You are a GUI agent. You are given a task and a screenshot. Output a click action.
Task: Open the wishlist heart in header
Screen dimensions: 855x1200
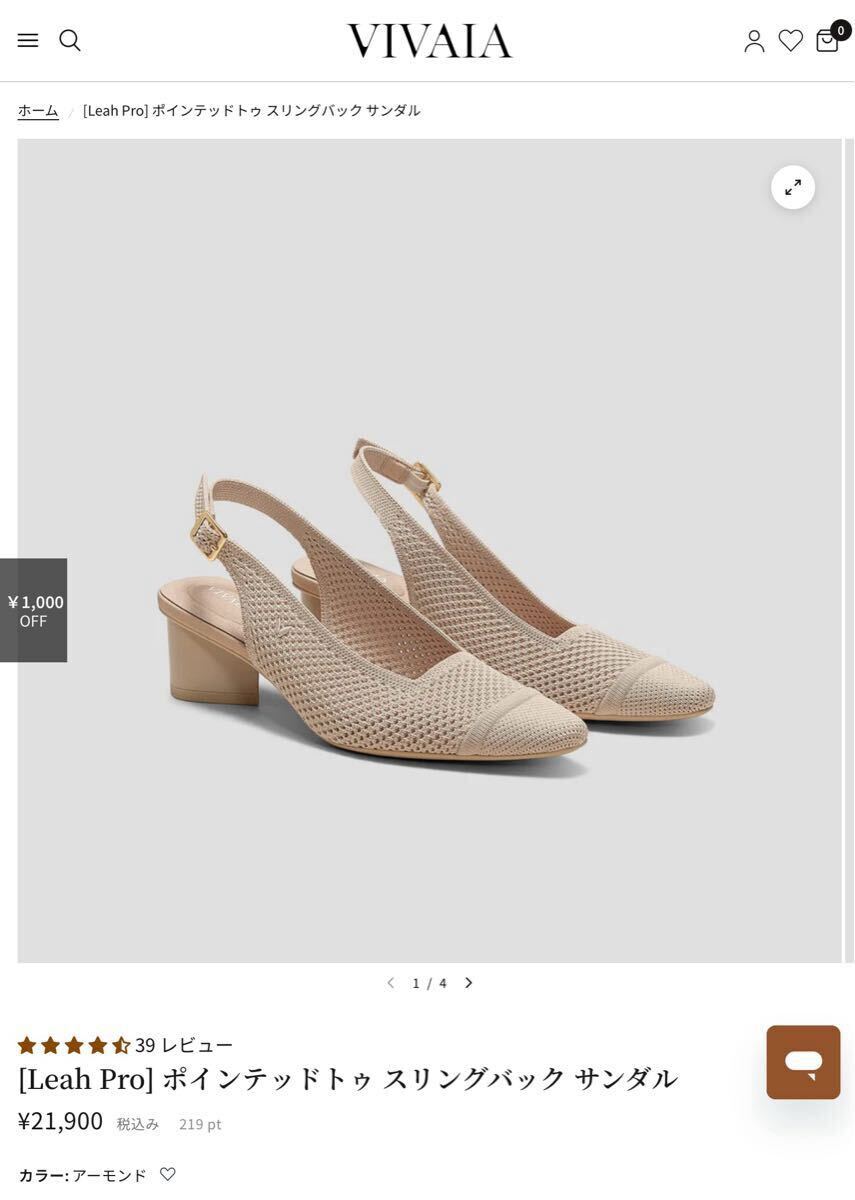[x=791, y=41]
